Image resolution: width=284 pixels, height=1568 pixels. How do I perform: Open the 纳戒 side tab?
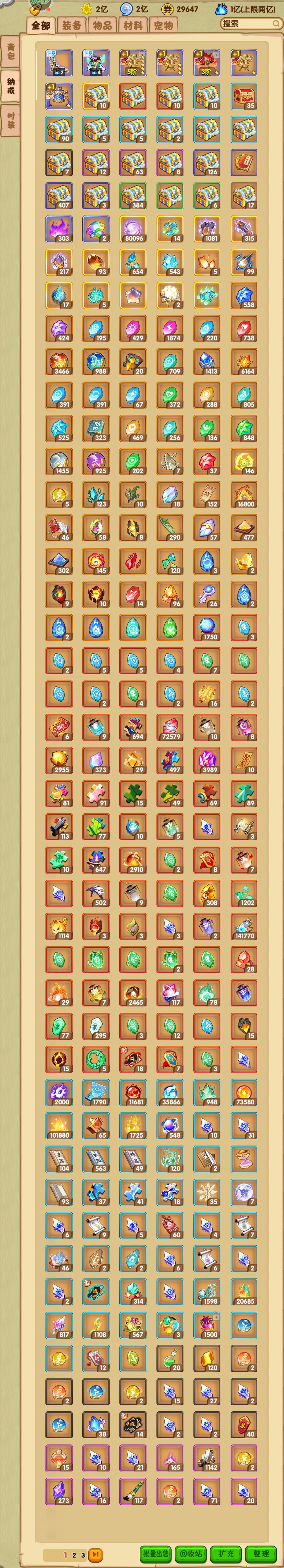(x=10, y=86)
